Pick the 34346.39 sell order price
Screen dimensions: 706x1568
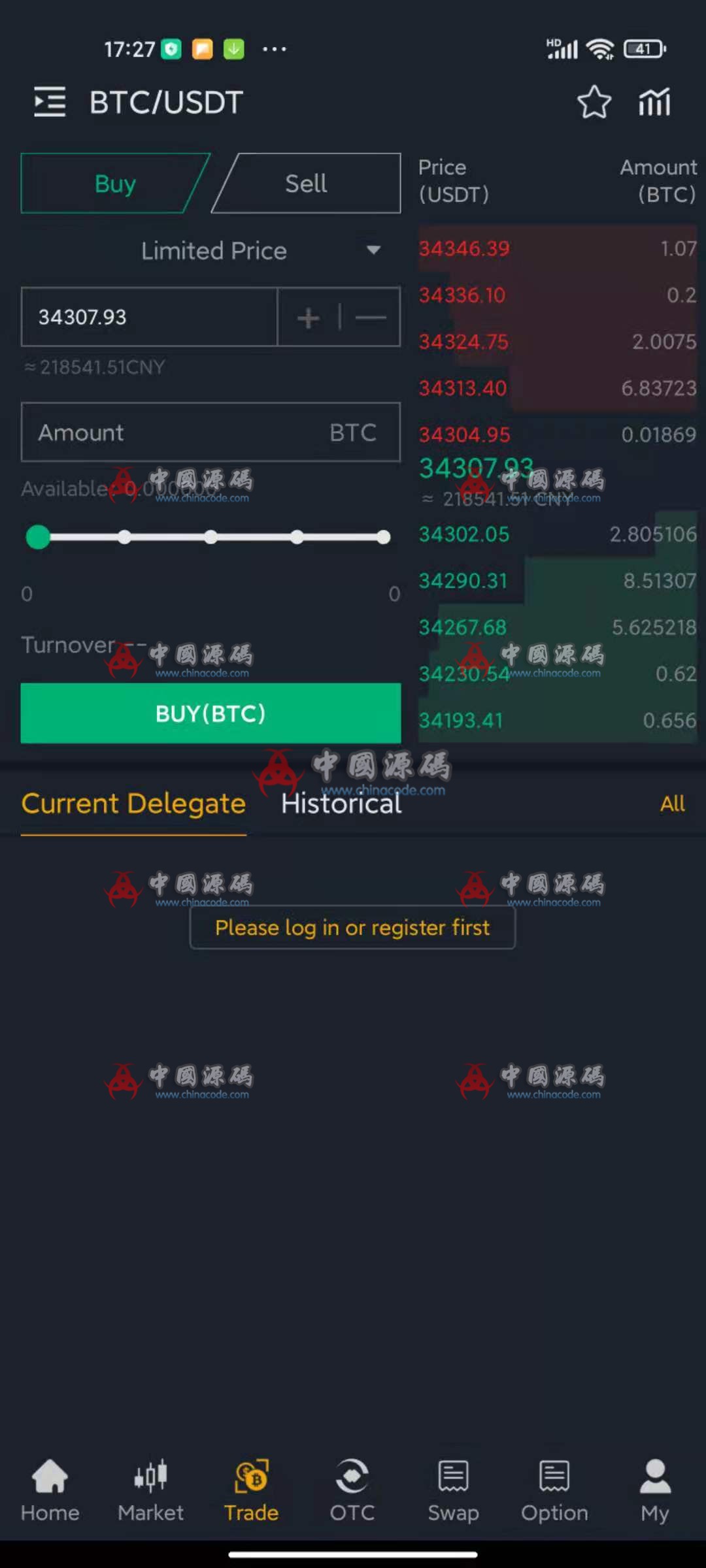[464, 249]
